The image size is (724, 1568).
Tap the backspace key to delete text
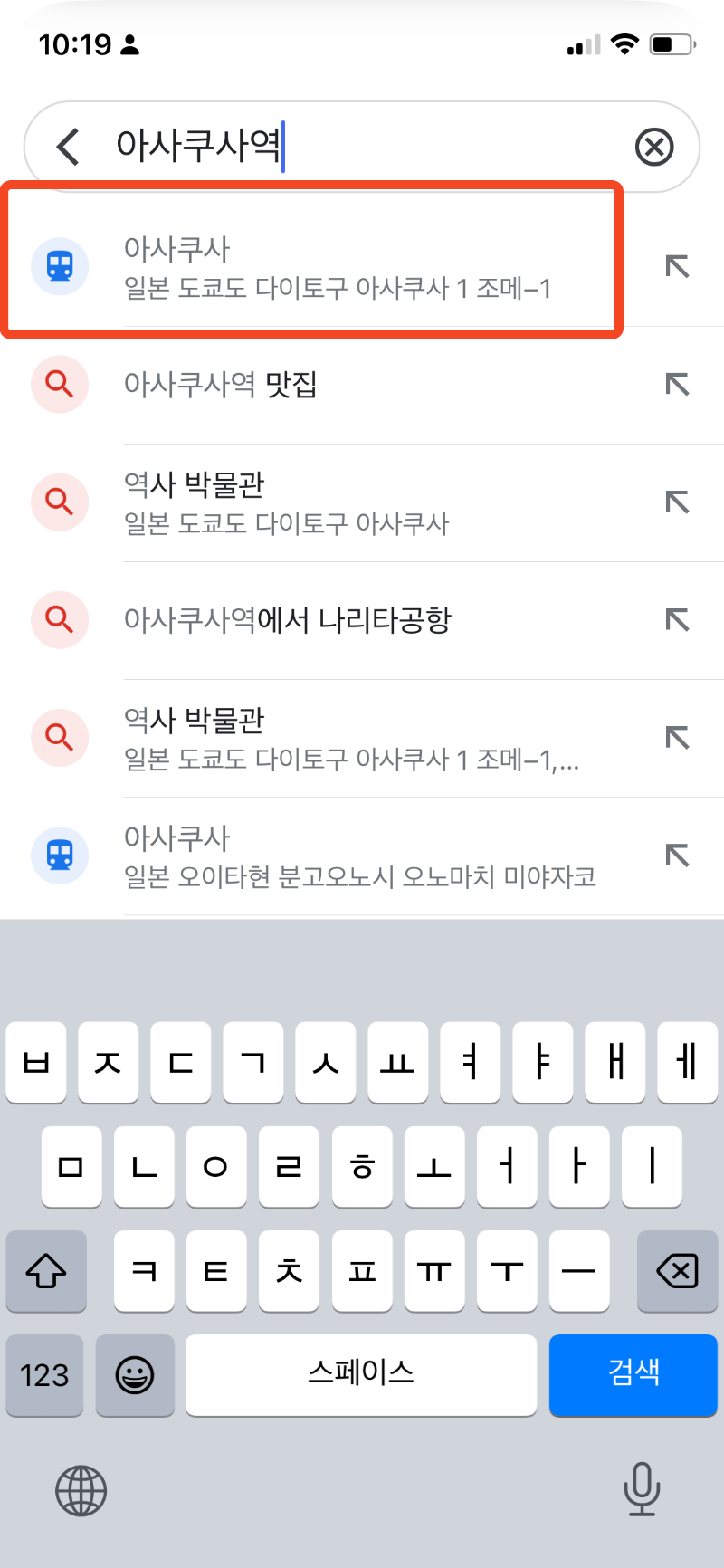point(677,1271)
